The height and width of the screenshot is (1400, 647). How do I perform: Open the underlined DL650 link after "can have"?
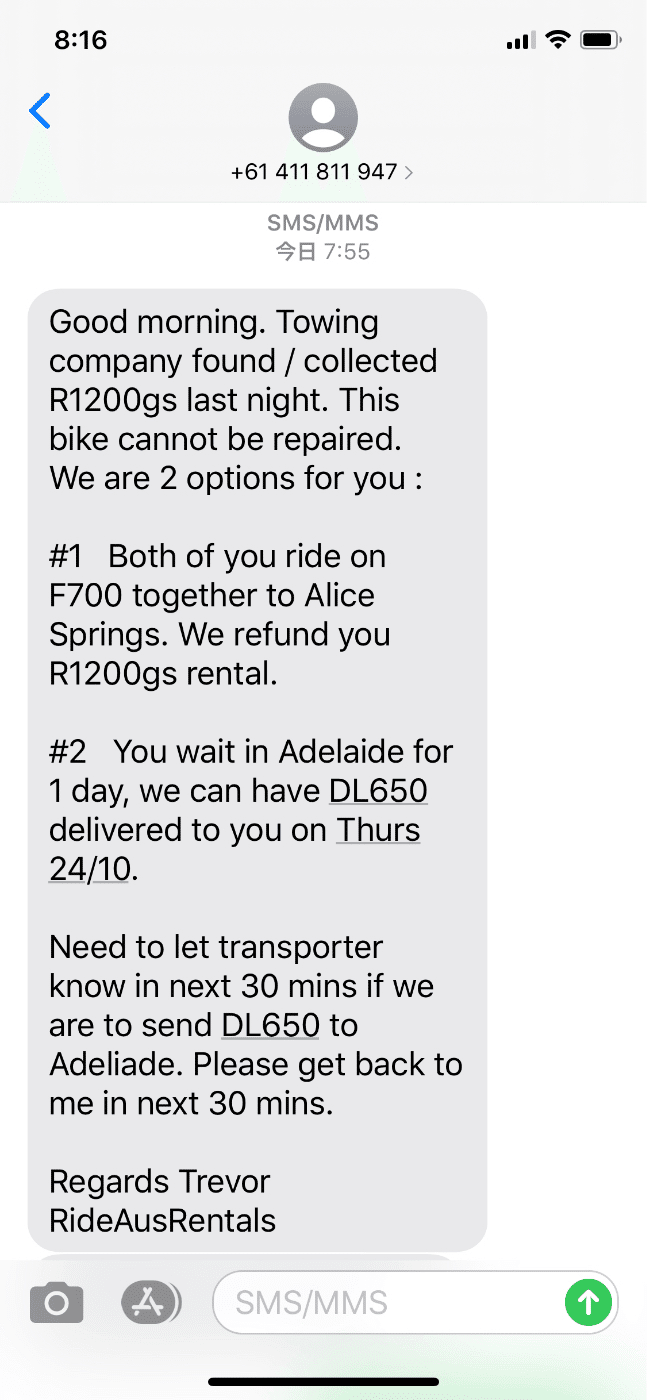click(378, 791)
